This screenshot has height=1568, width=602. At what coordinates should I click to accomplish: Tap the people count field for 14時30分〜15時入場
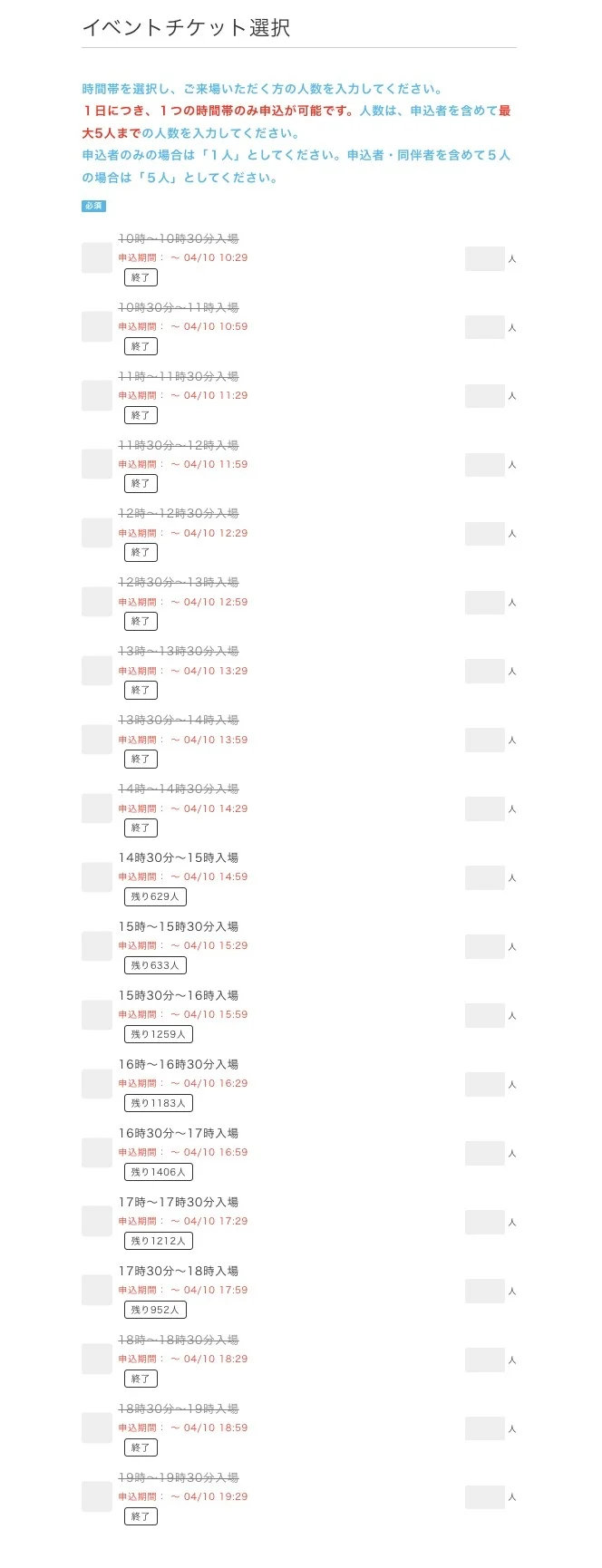tap(485, 877)
